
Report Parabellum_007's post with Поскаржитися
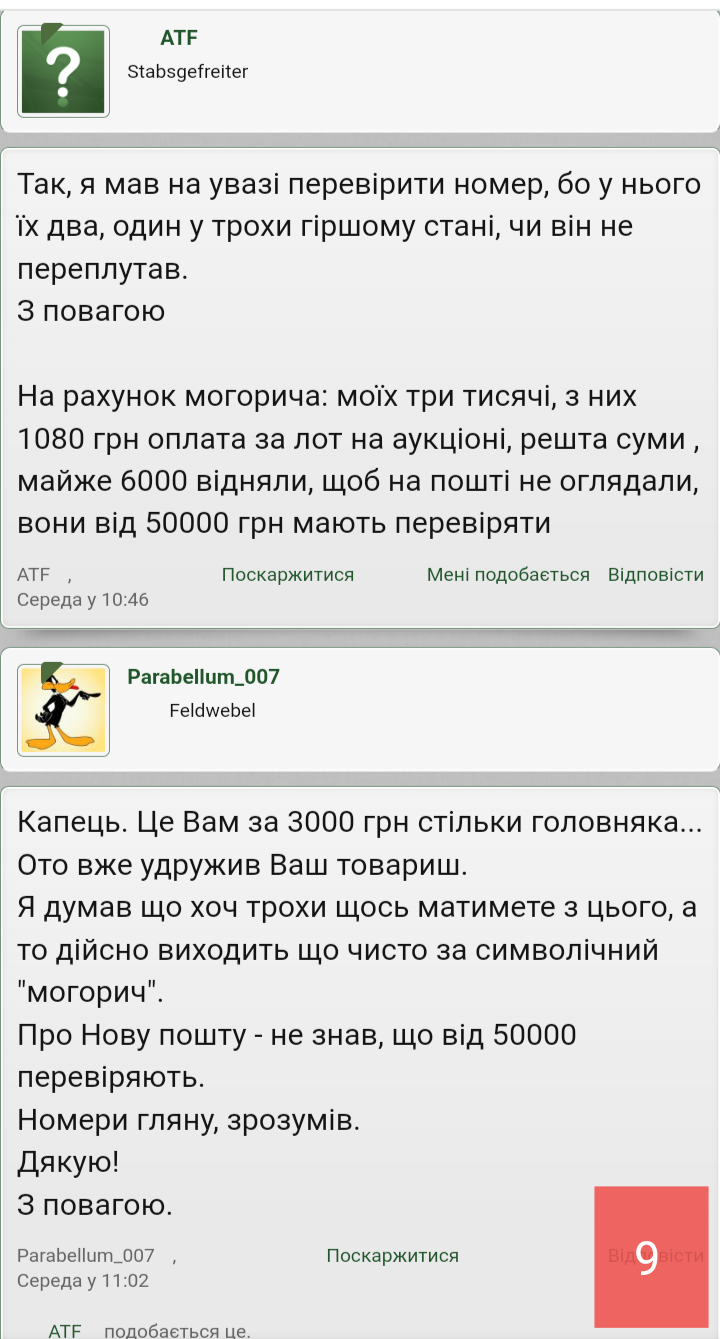(393, 1256)
